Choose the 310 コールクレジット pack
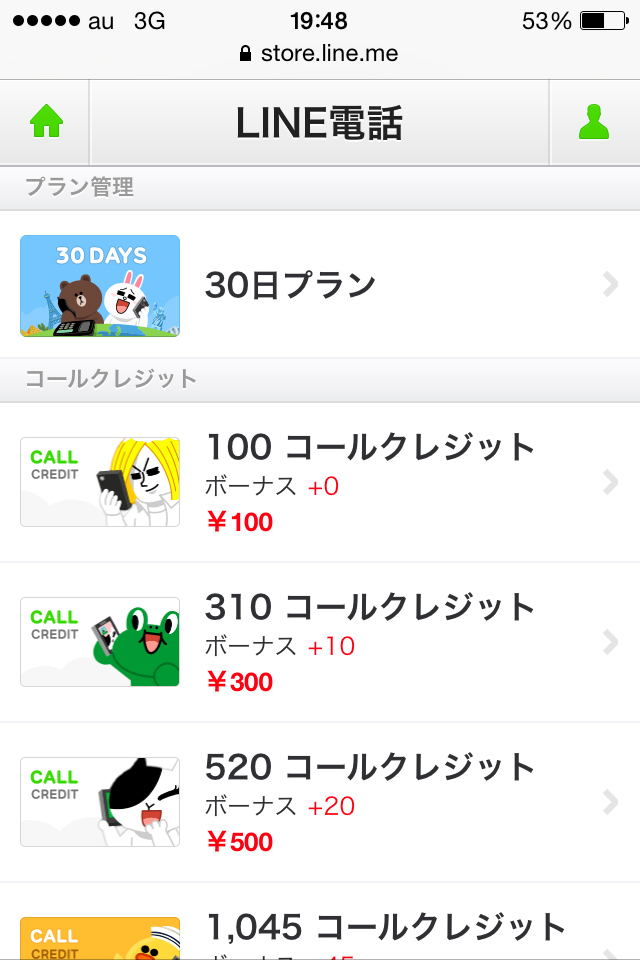This screenshot has height=960, width=640. [x=320, y=643]
